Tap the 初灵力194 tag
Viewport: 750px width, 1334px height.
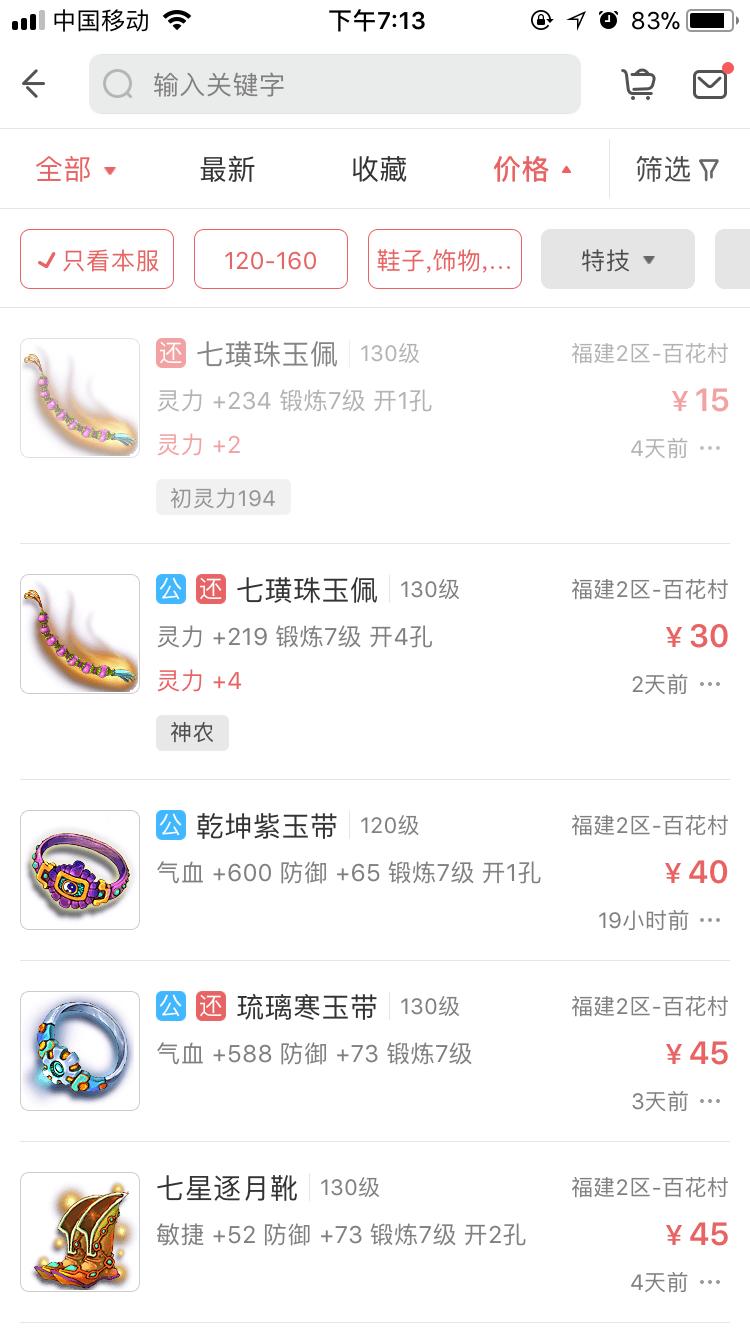pos(222,497)
